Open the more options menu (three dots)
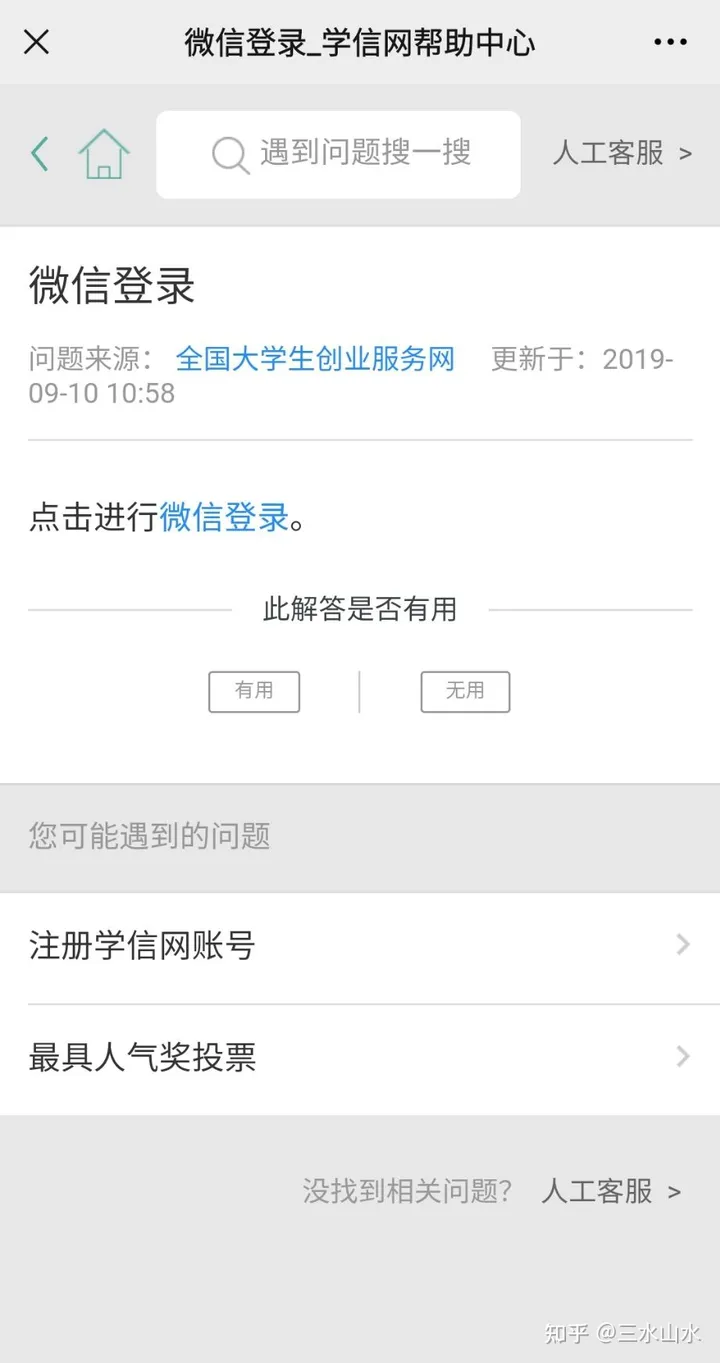Image resolution: width=720 pixels, height=1363 pixels. click(668, 42)
